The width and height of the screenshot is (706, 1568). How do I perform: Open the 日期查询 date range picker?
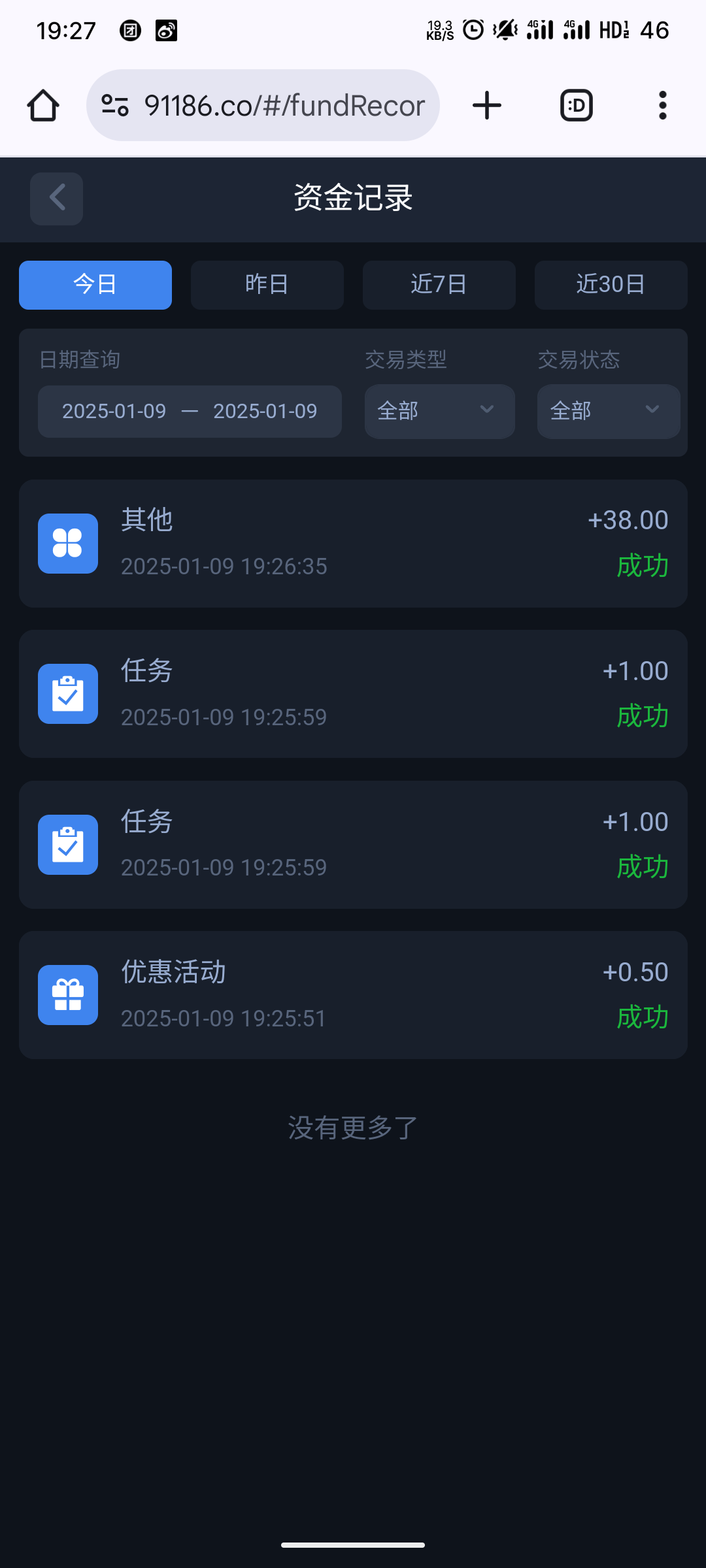190,412
